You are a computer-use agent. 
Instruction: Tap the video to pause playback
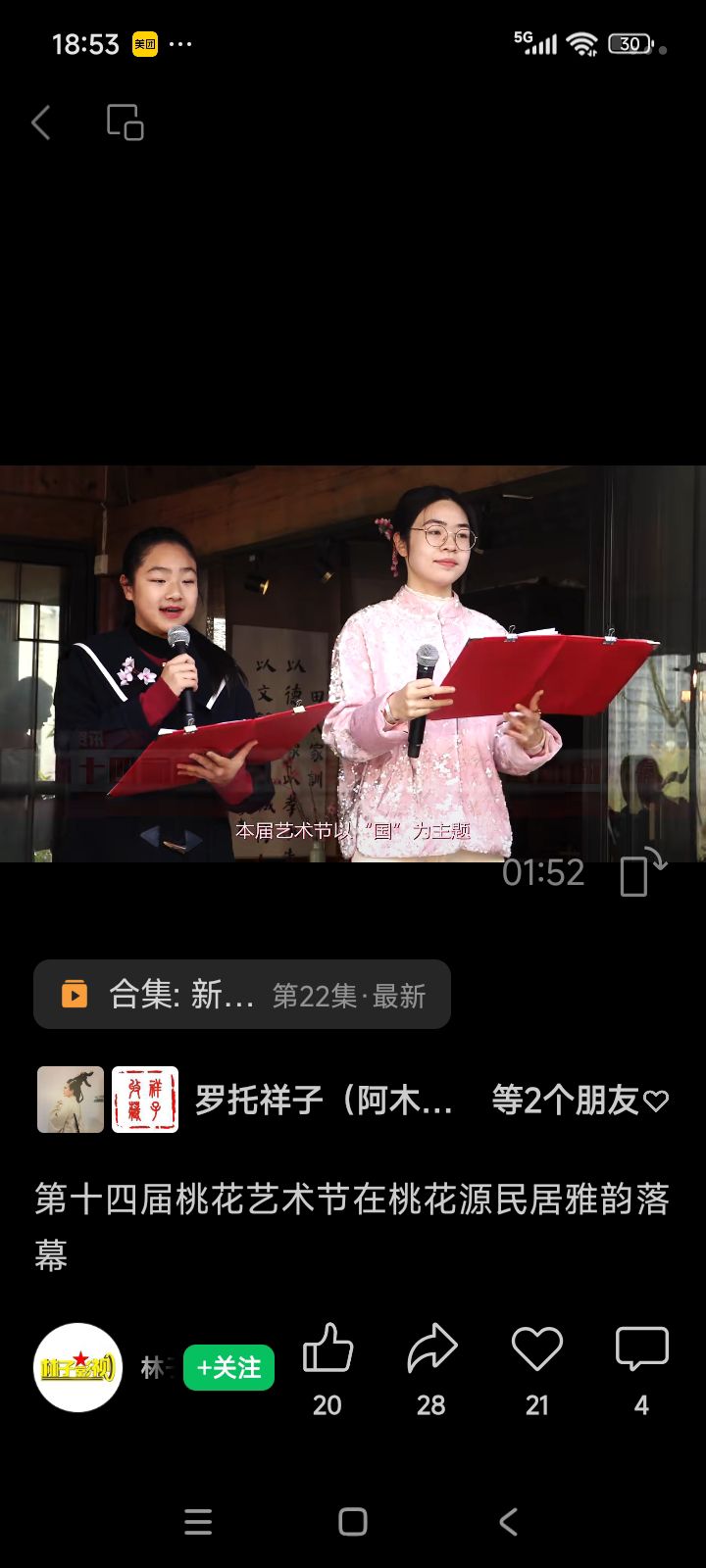click(353, 663)
